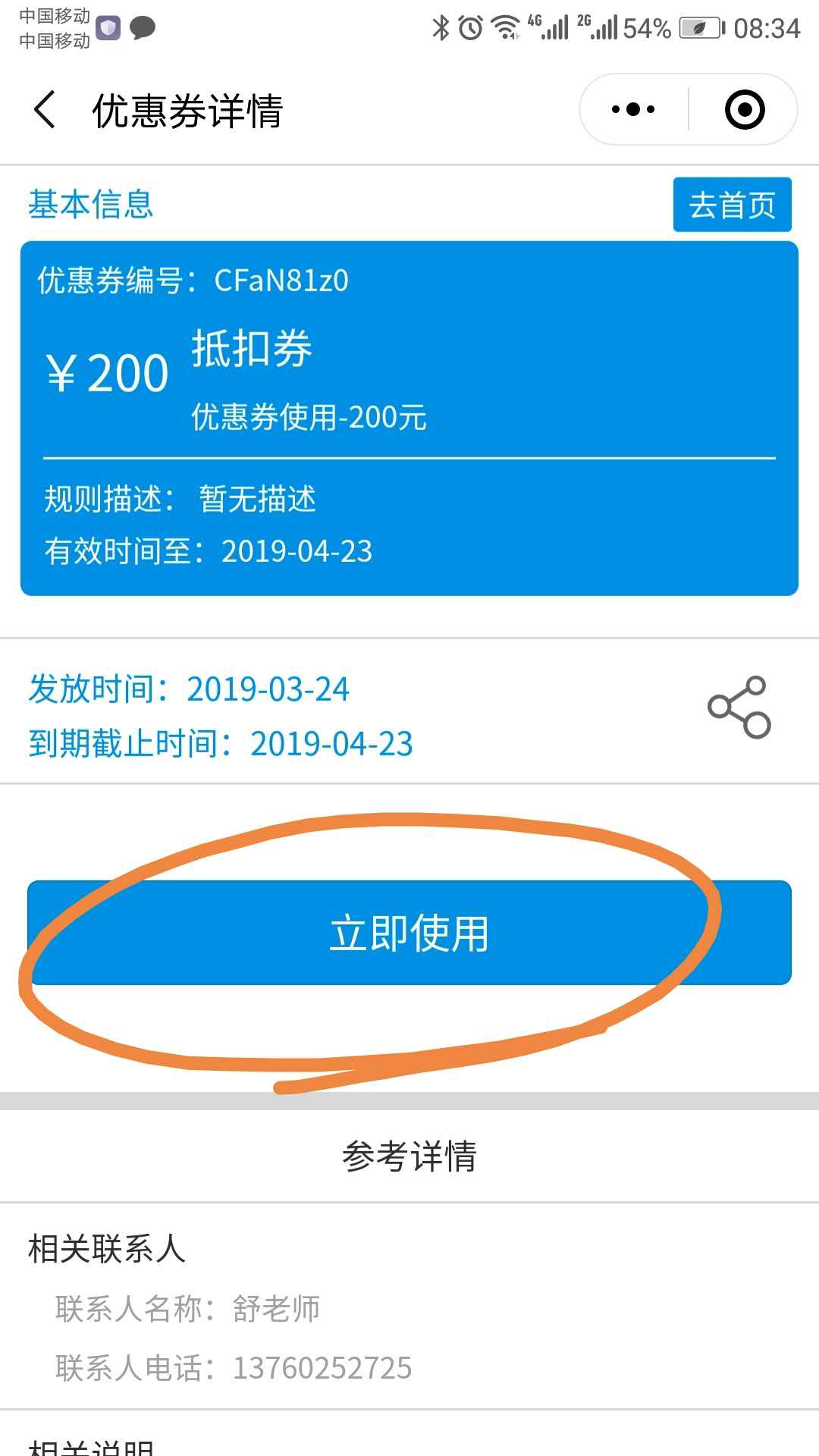Call contact phone 13760252725
The height and width of the screenshot is (1456, 819).
click(x=322, y=1368)
